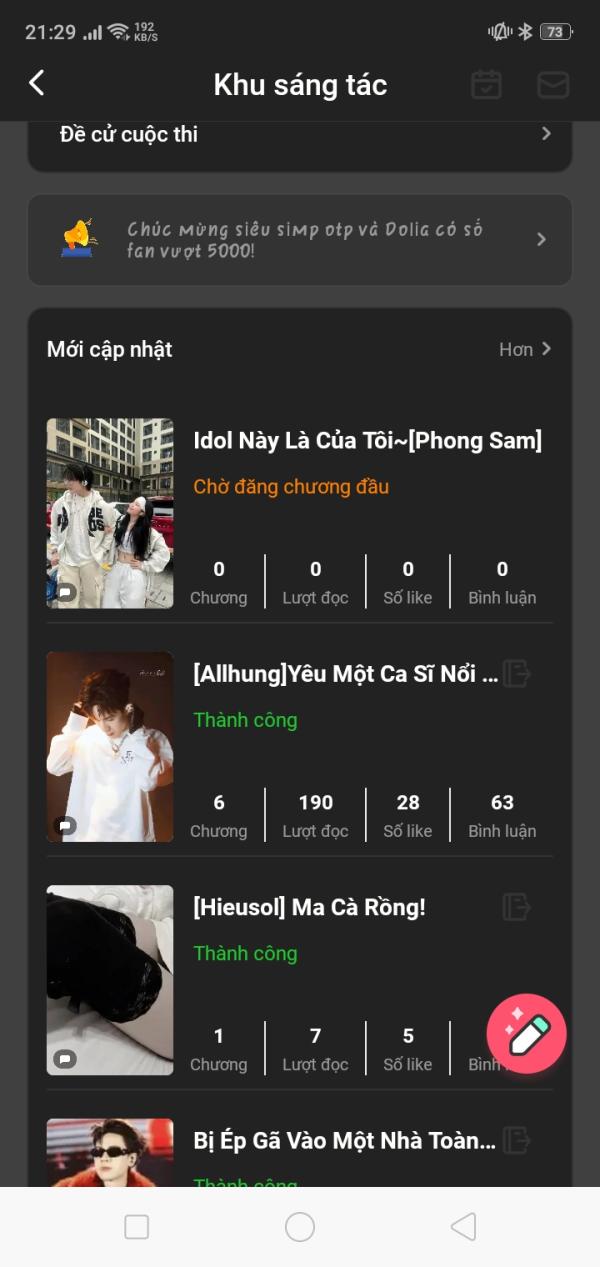This screenshot has width=600, height=1267.
Task: Tap export icon for [Allhung] story
Action: (516, 673)
